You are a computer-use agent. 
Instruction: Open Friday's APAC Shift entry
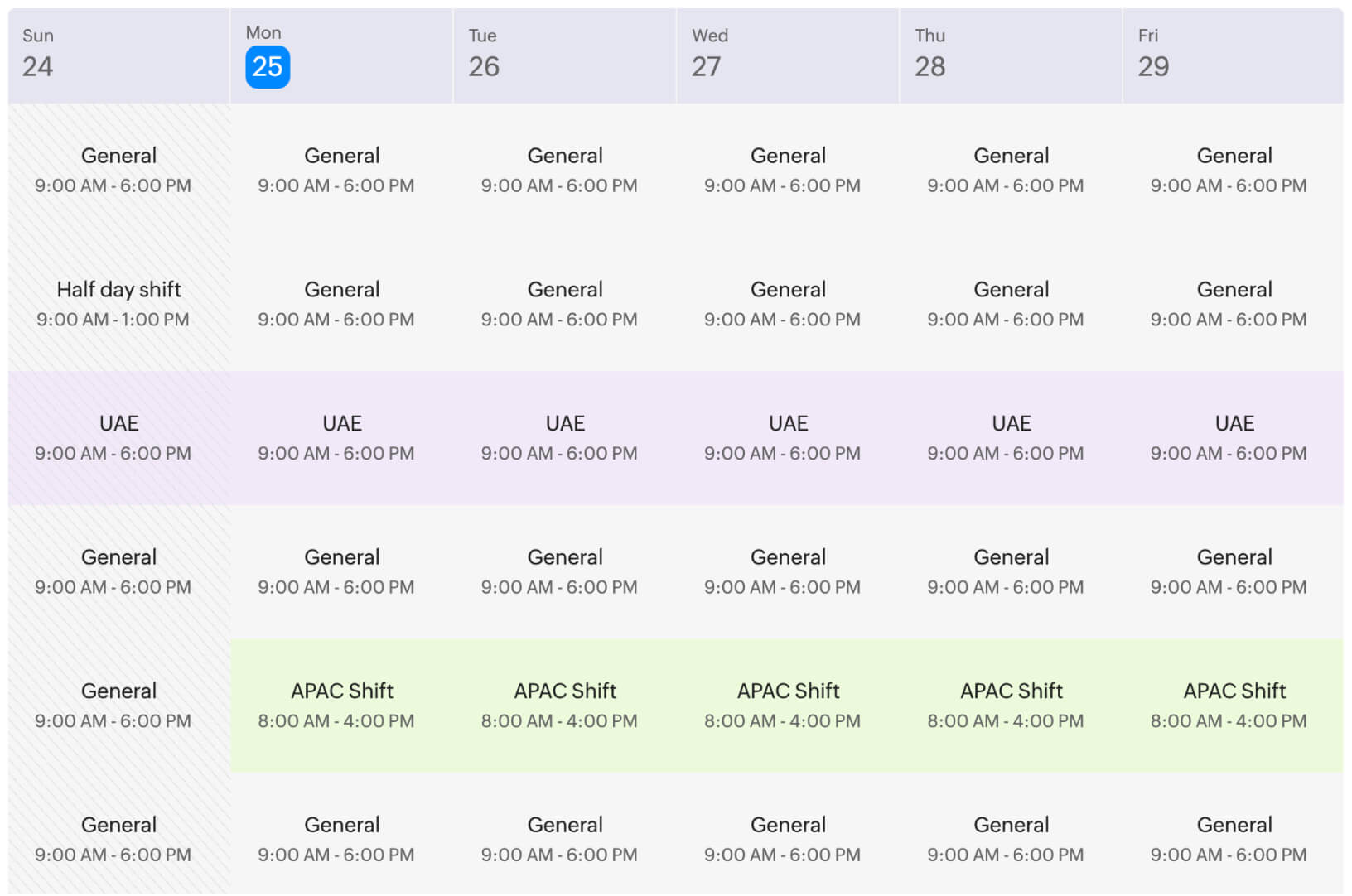1234,705
